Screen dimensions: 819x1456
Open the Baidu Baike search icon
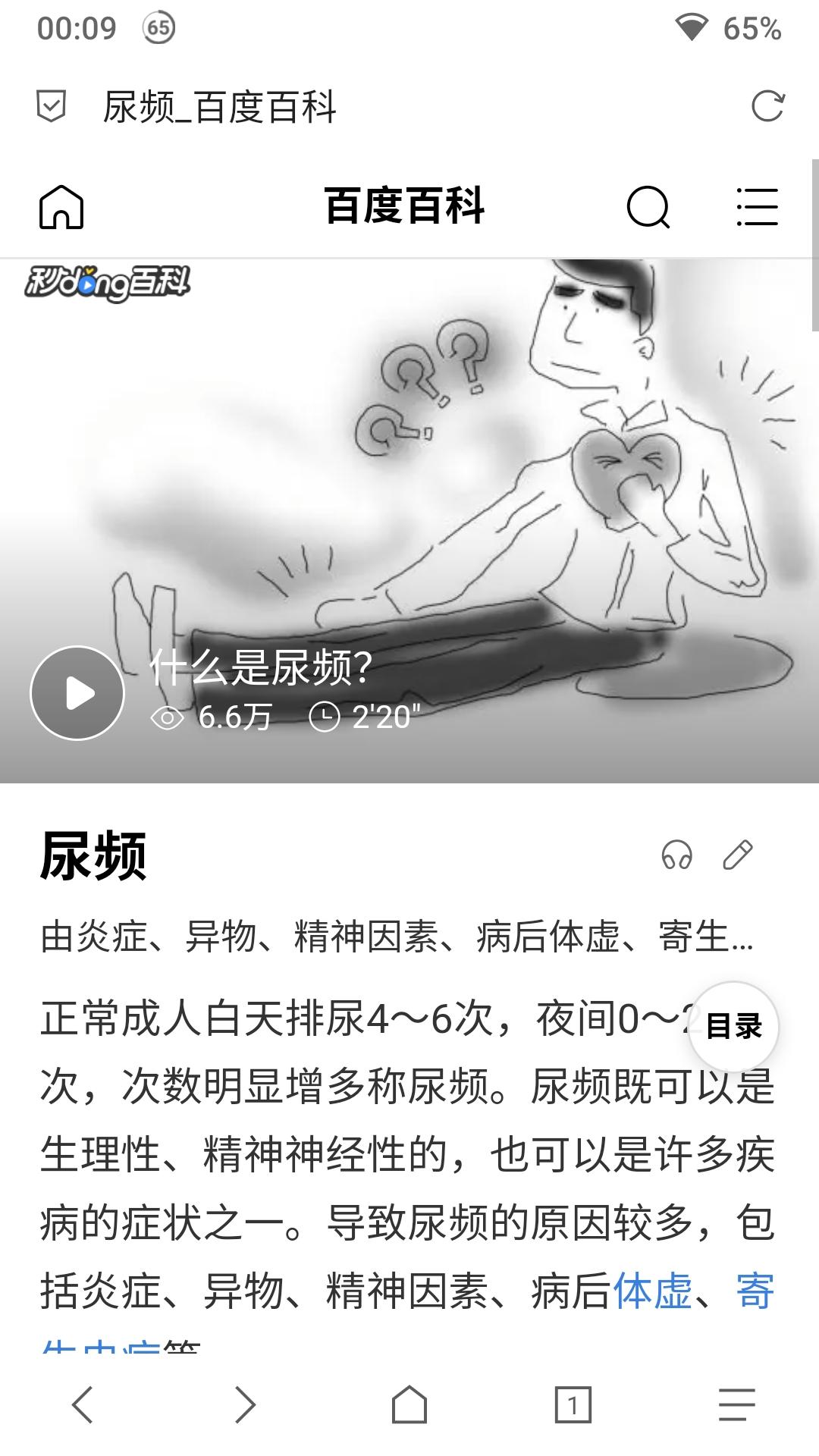(x=648, y=207)
